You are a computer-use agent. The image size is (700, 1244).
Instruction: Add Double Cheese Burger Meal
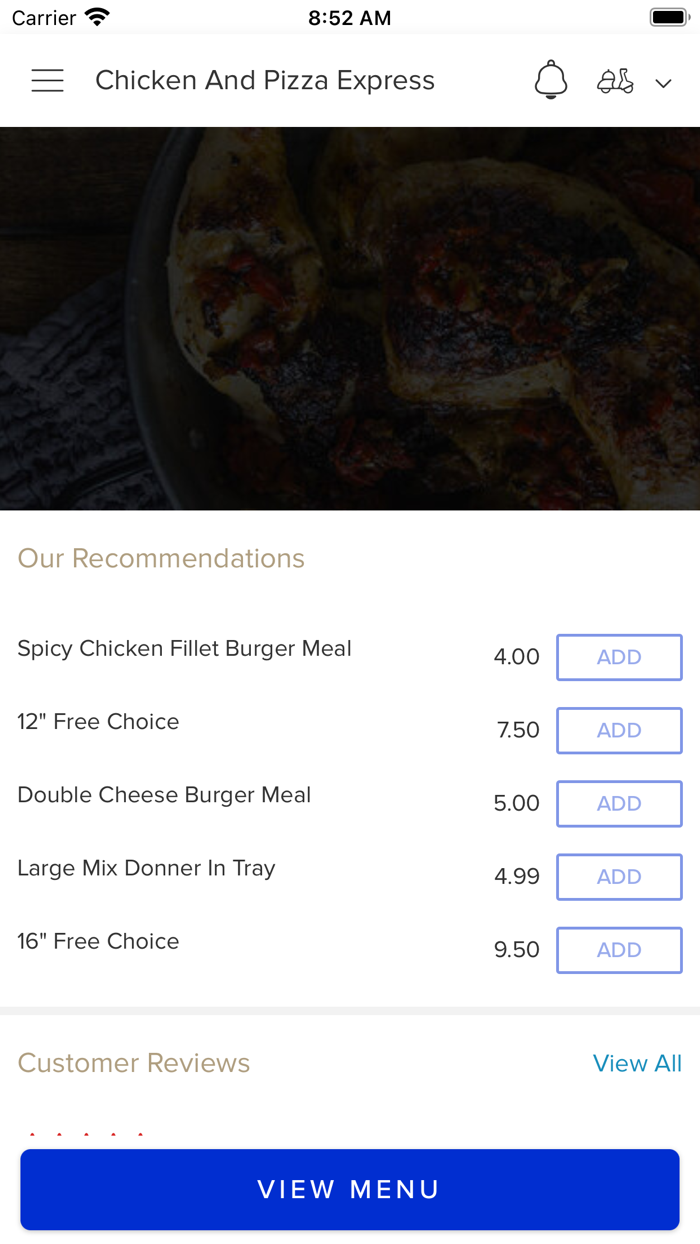tap(619, 803)
